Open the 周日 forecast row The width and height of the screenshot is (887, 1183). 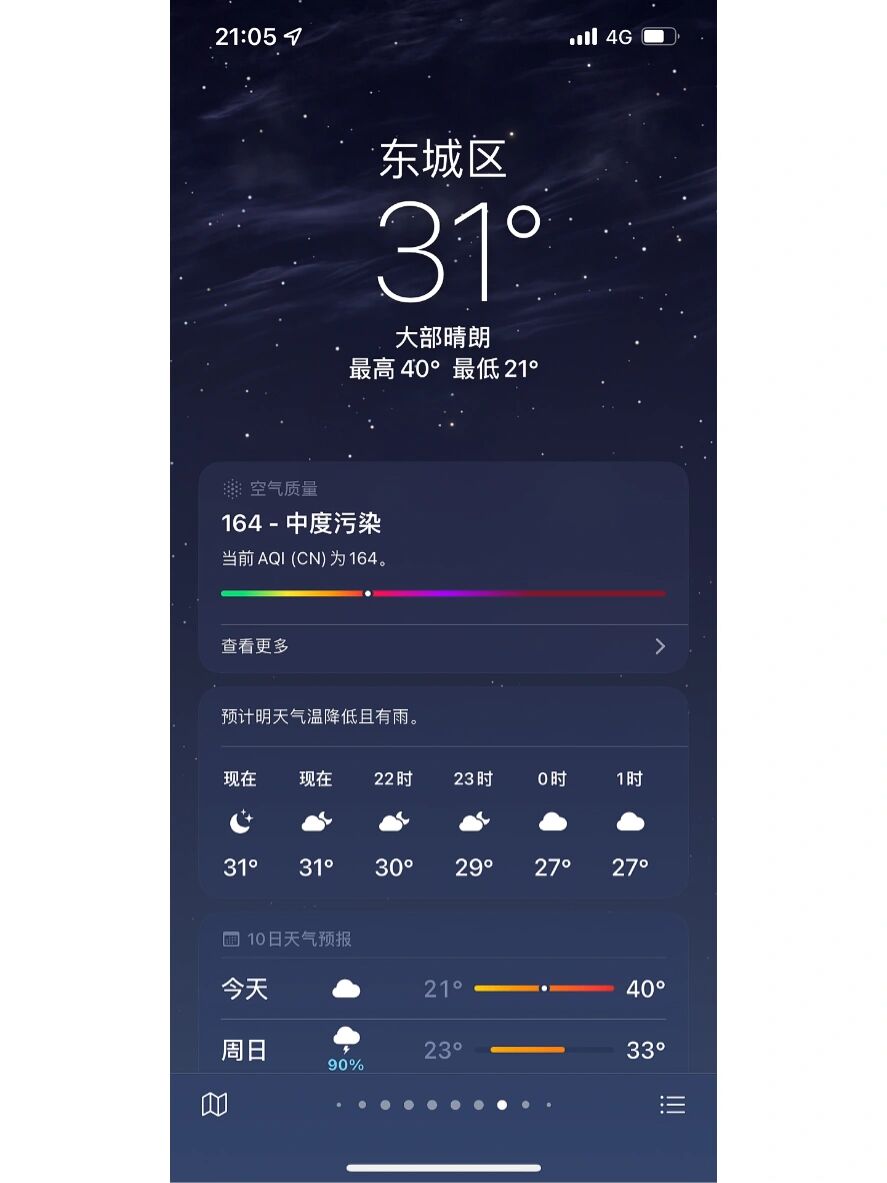443,1049
